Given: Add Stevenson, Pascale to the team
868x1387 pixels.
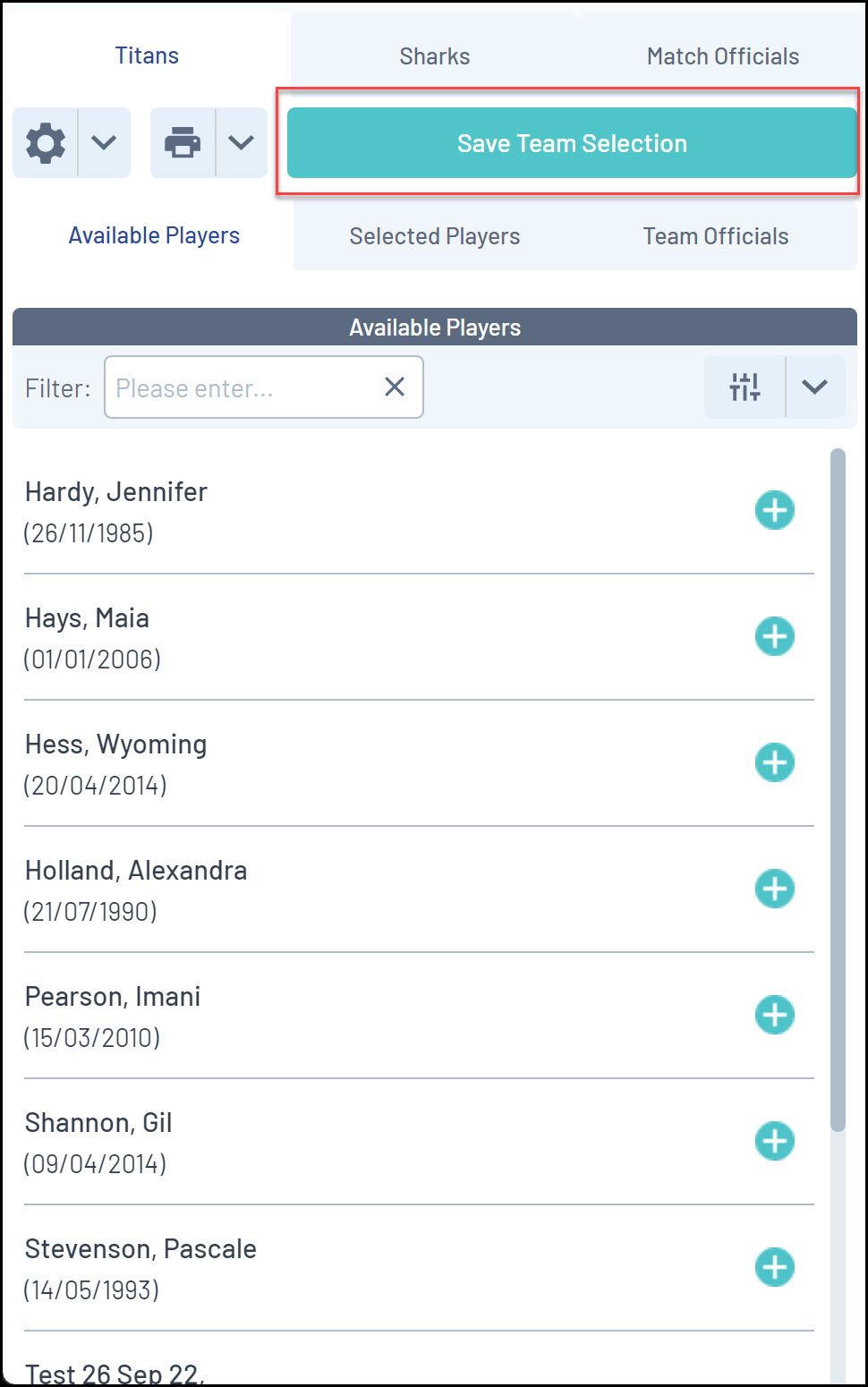Looking at the screenshot, I should [x=774, y=1267].
